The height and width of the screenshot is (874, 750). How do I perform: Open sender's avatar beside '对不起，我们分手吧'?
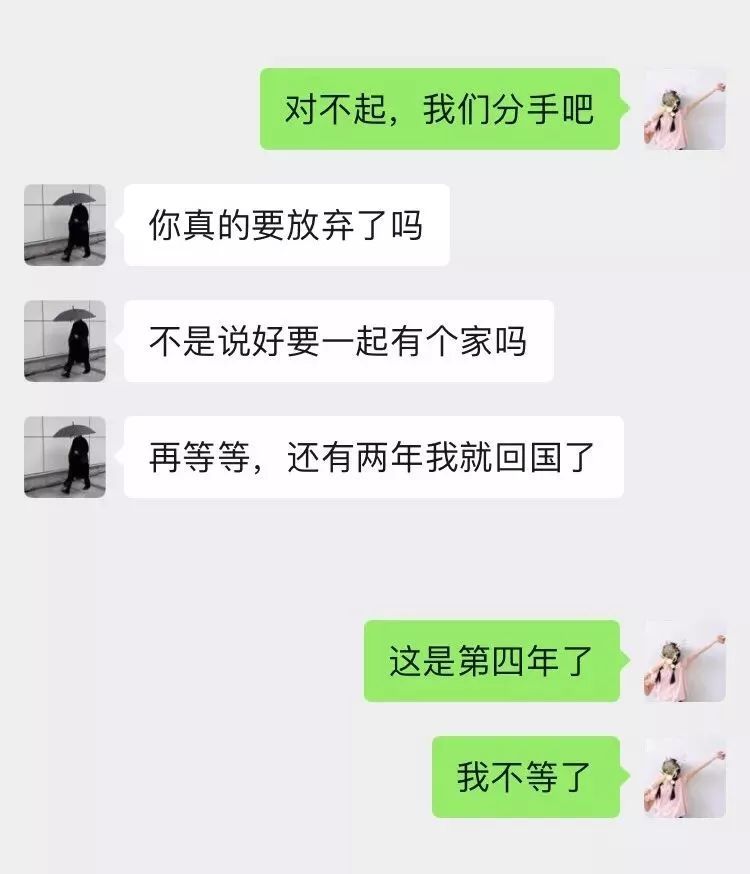coord(684,109)
